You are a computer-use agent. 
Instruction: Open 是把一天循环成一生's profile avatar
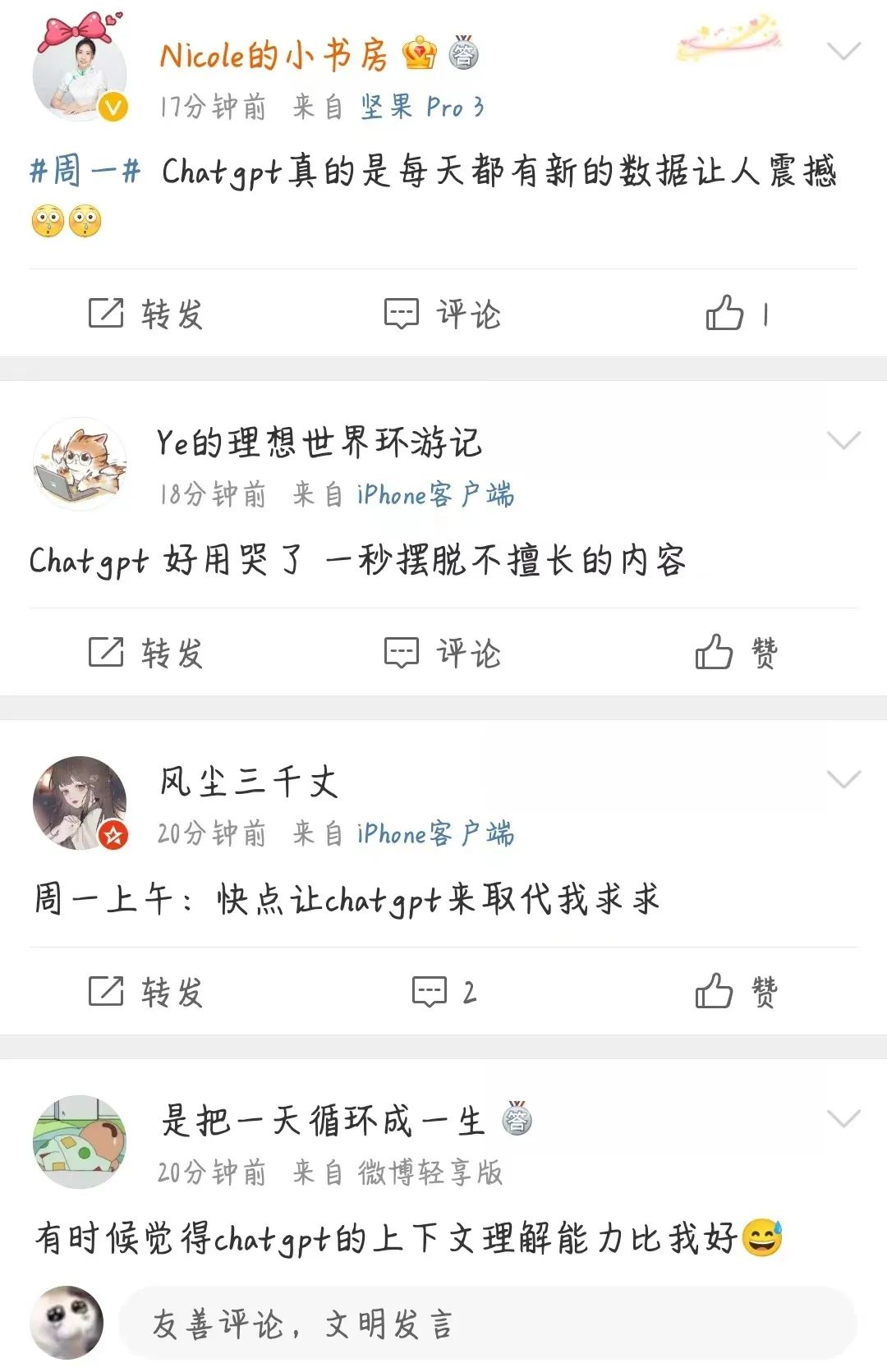pos(80,1142)
